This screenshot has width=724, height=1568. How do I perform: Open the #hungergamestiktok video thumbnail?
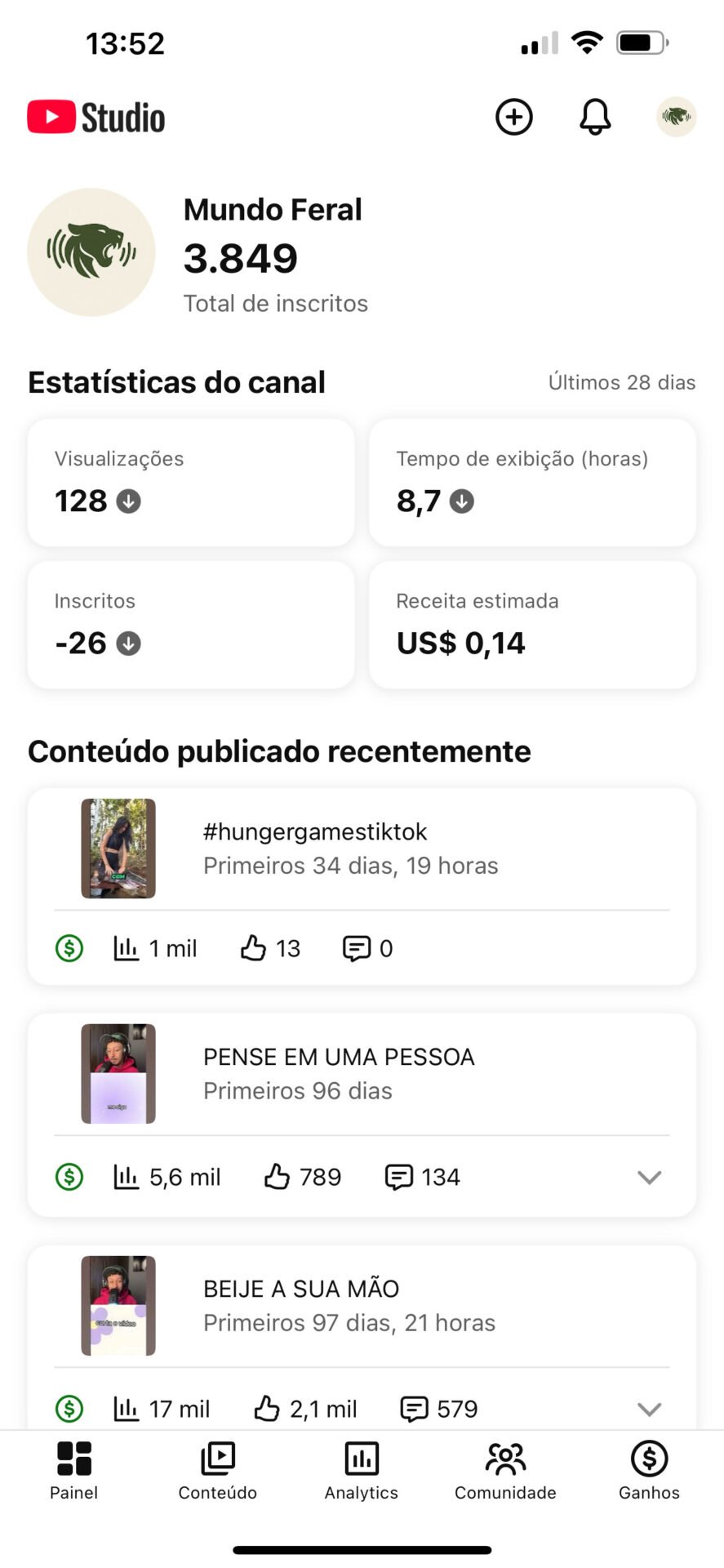click(118, 849)
